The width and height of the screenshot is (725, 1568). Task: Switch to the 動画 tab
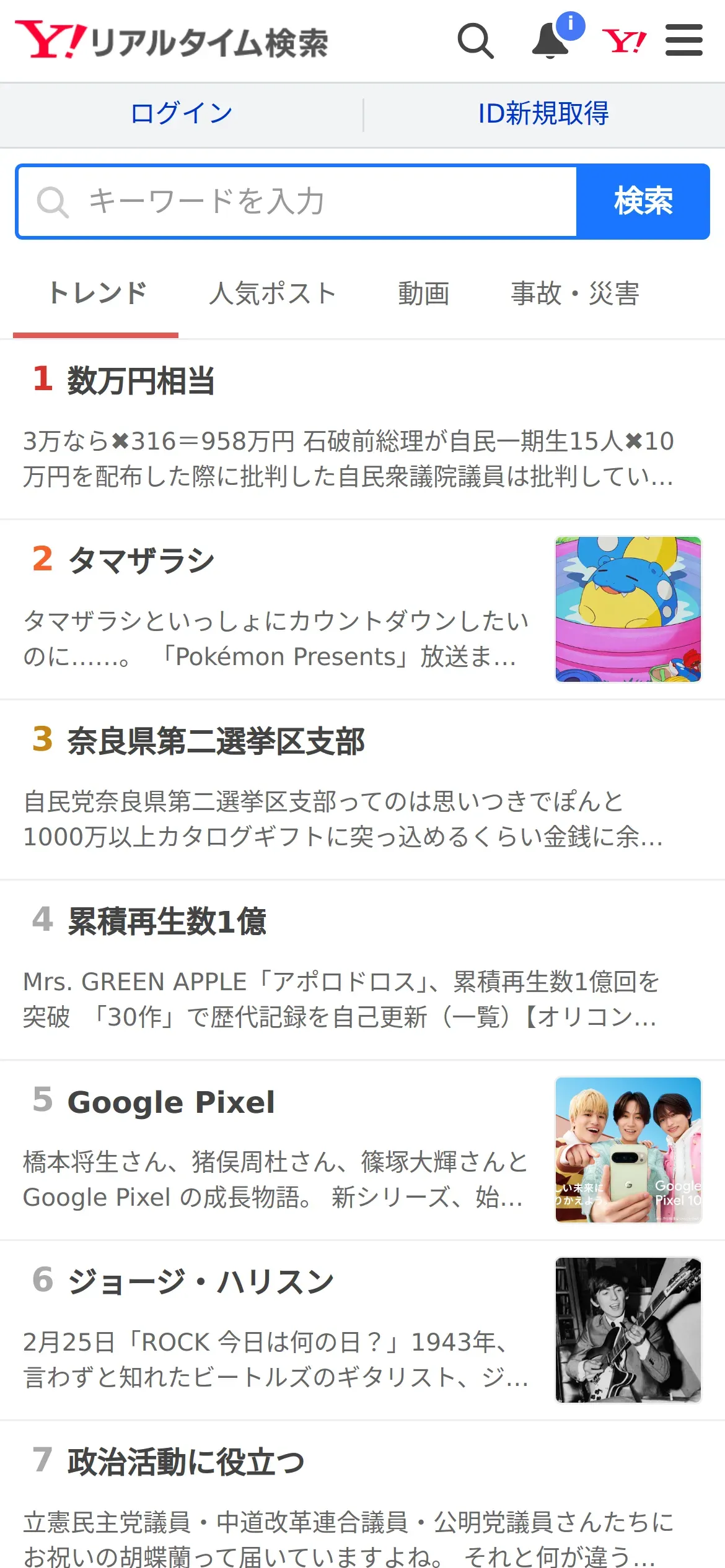click(x=423, y=294)
